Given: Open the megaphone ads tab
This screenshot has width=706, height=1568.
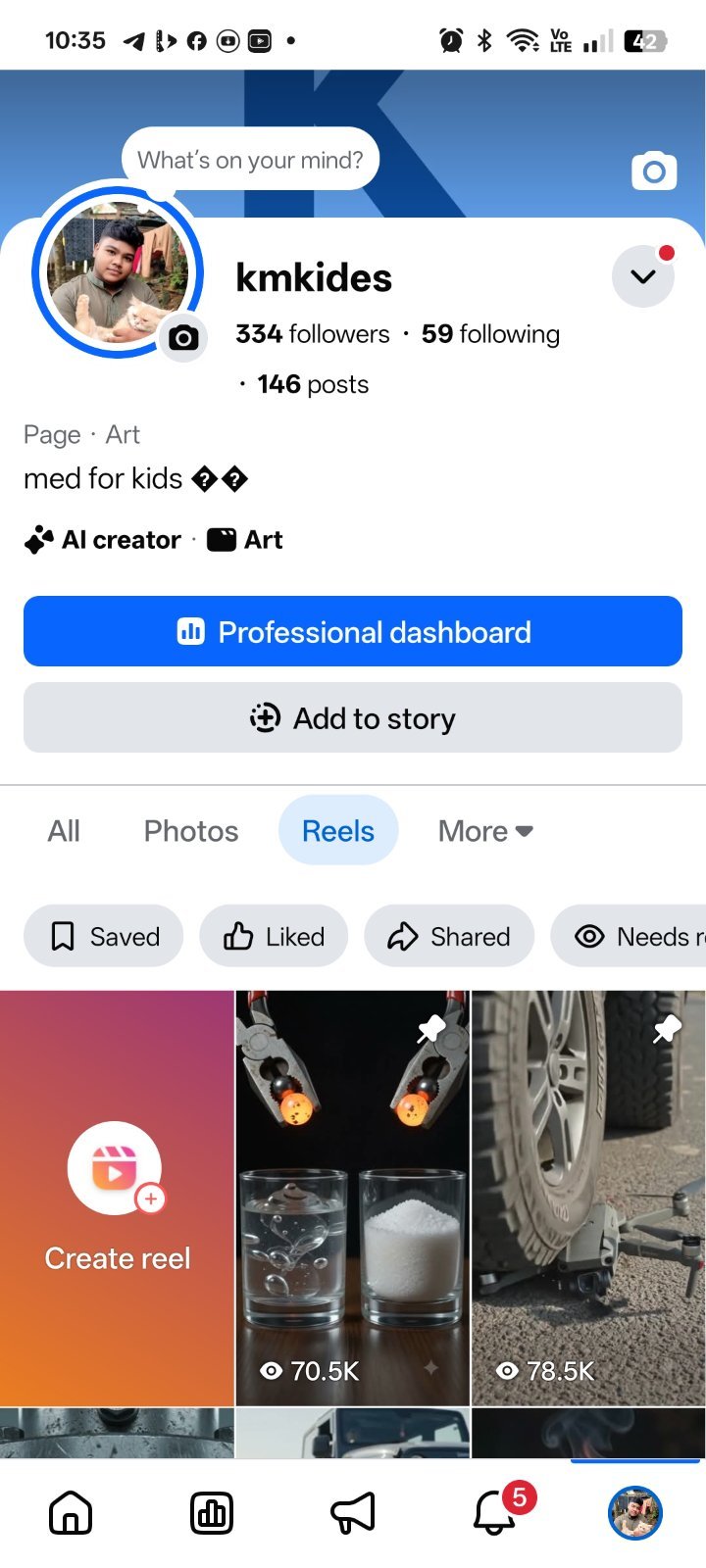Looking at the screenshot, I should 353,1513.
